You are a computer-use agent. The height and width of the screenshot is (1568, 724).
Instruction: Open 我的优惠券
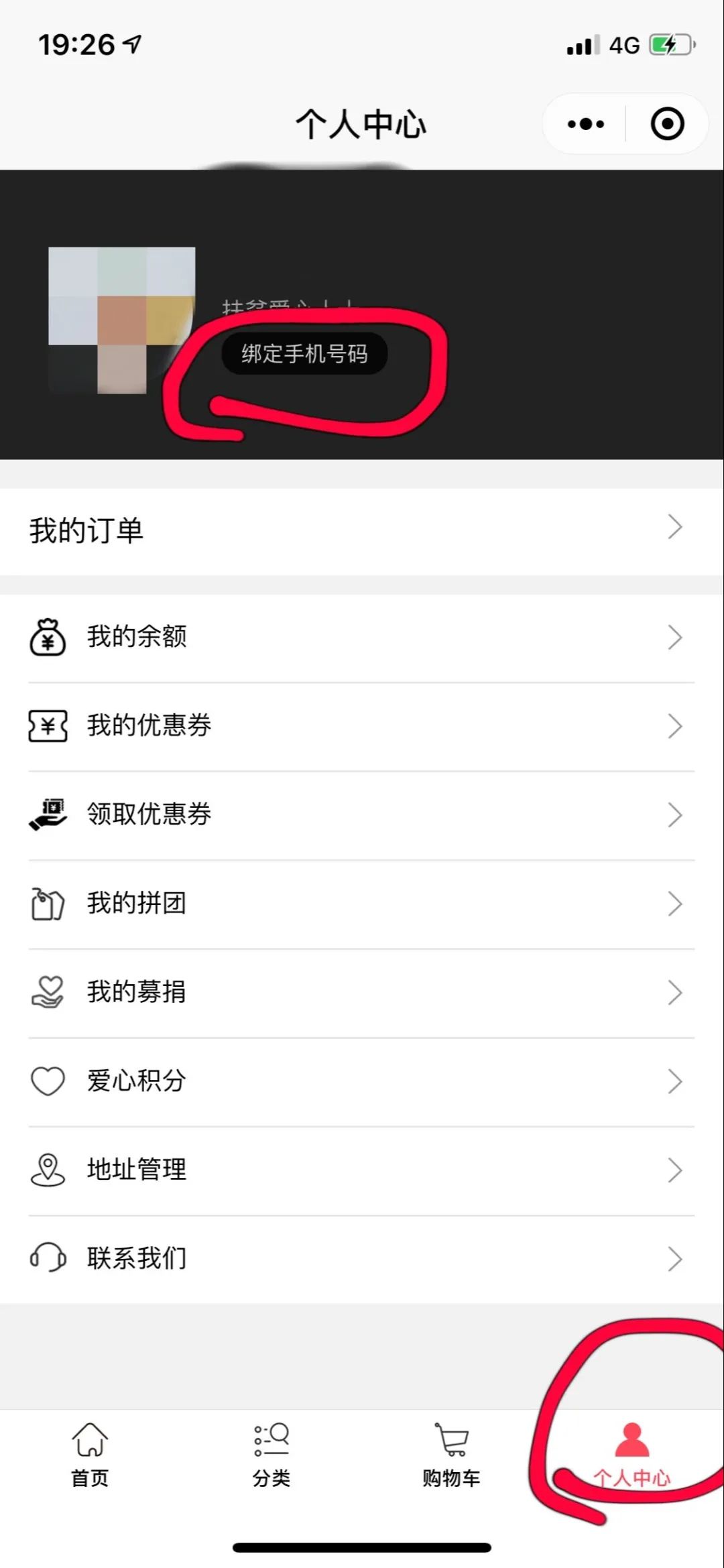[362, 727]
